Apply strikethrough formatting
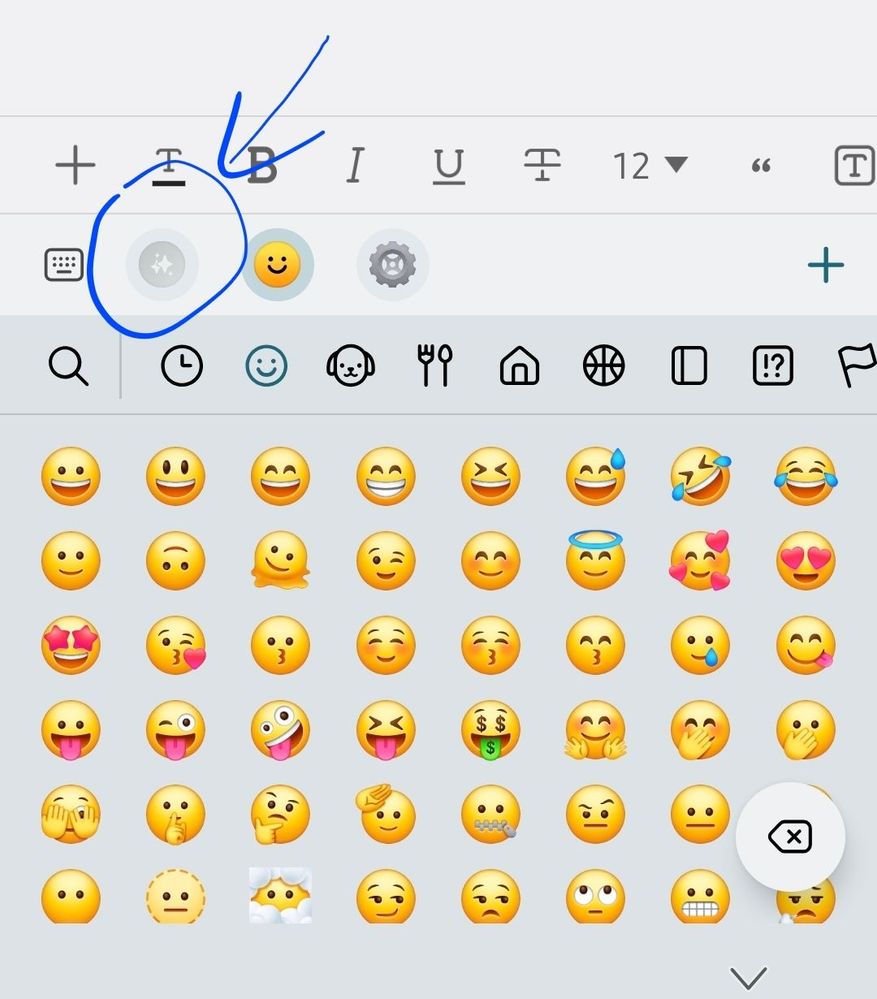This screenshot has height=999, width=877. pyautogui.click(x=541, y=166)
